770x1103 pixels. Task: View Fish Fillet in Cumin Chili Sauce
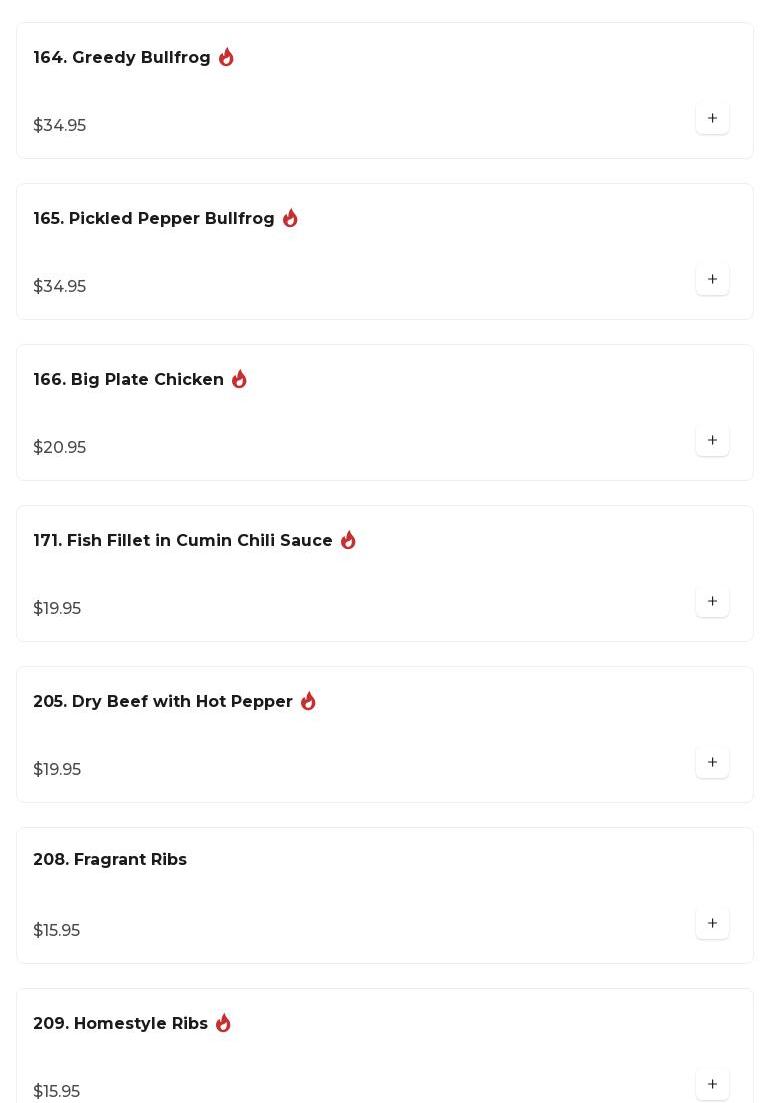tap(183, 541)
